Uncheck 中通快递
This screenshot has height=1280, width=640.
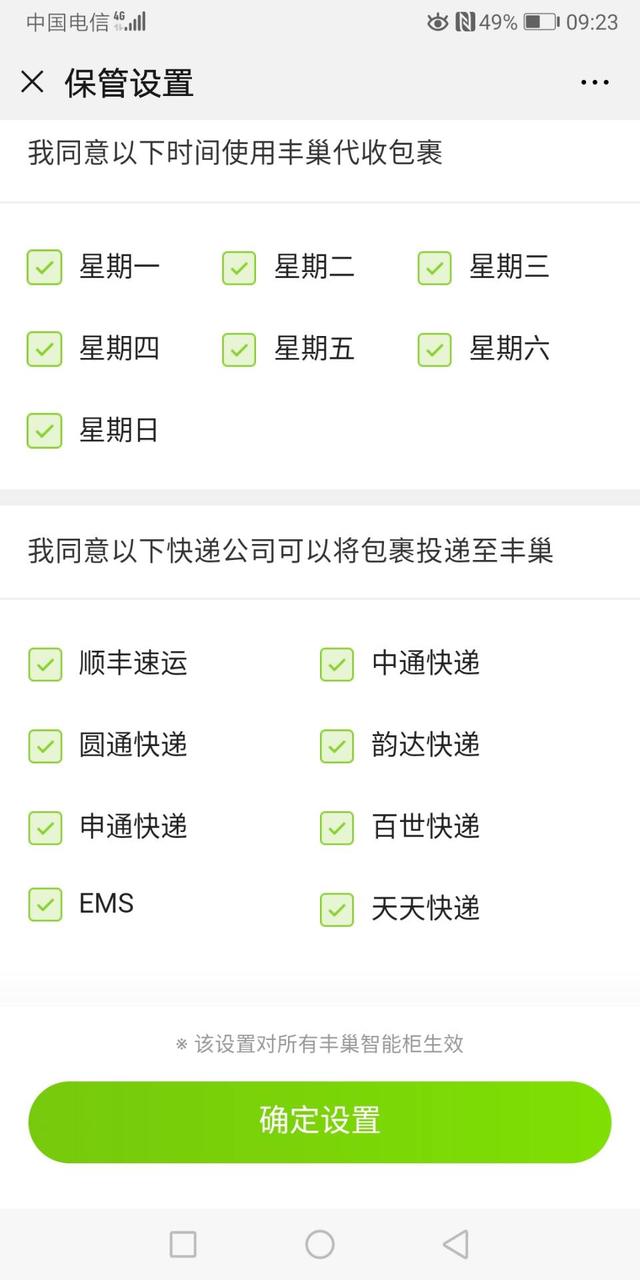[x=337, y=664]
